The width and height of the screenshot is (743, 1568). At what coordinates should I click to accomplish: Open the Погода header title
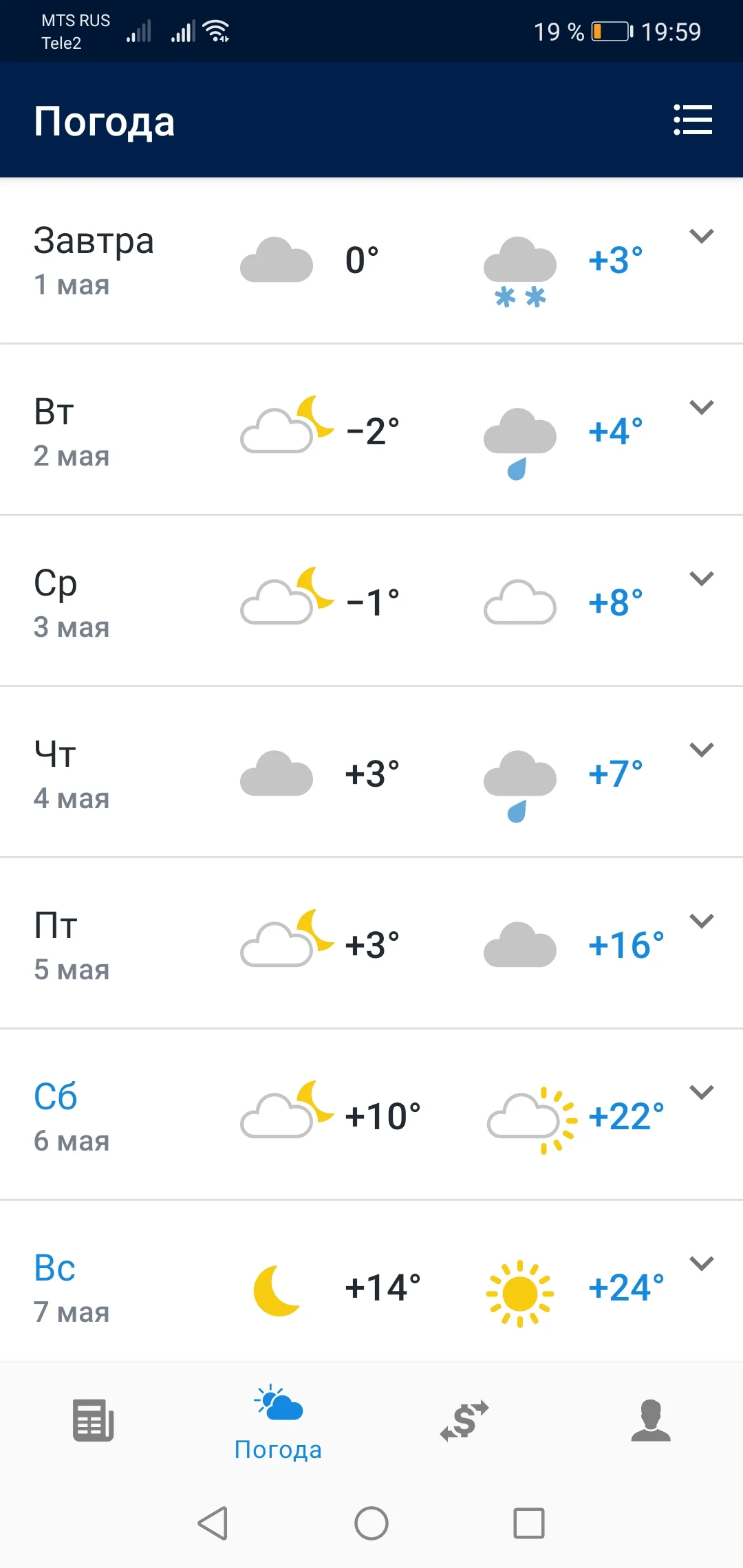coord(105,120)
